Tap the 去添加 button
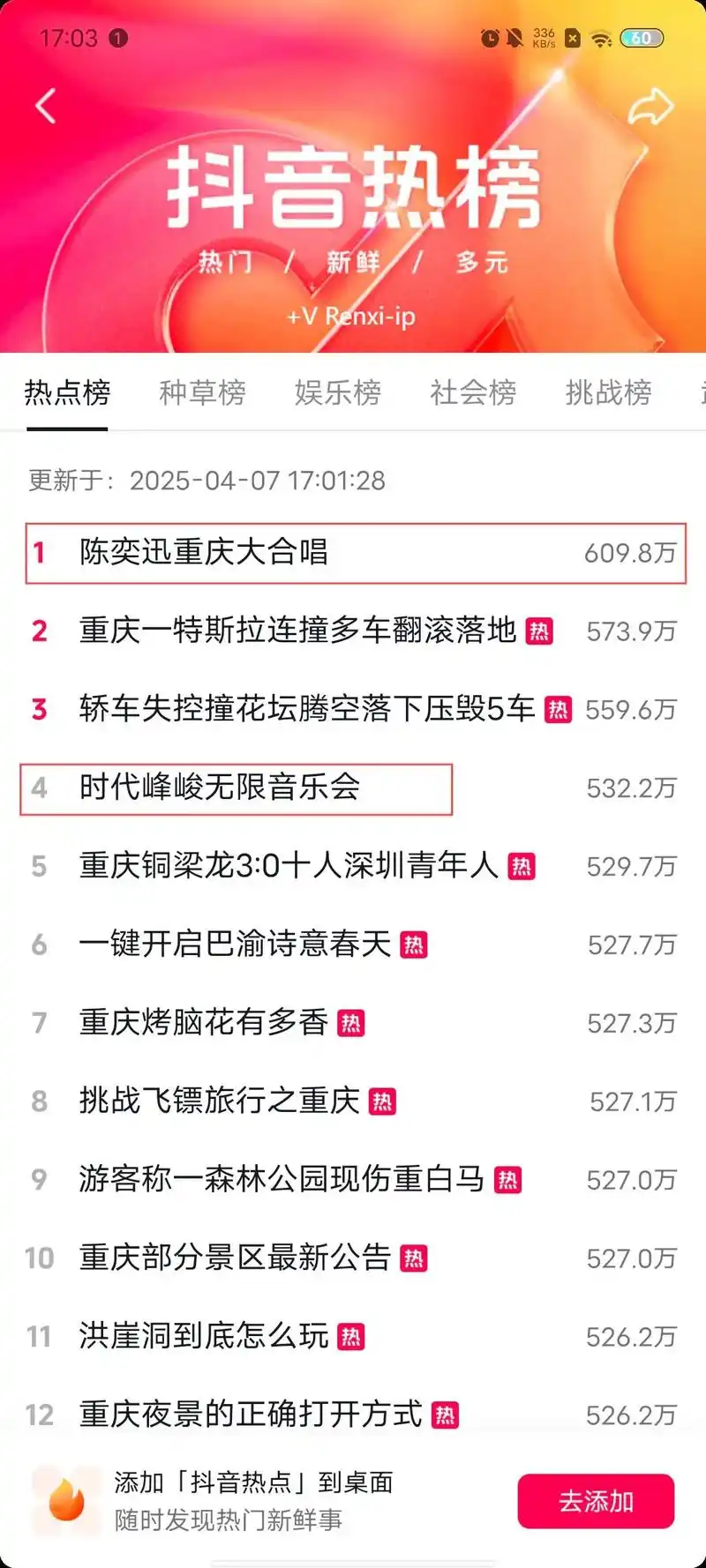Viewport: 706px width, 1568px height. point(596,1501)
